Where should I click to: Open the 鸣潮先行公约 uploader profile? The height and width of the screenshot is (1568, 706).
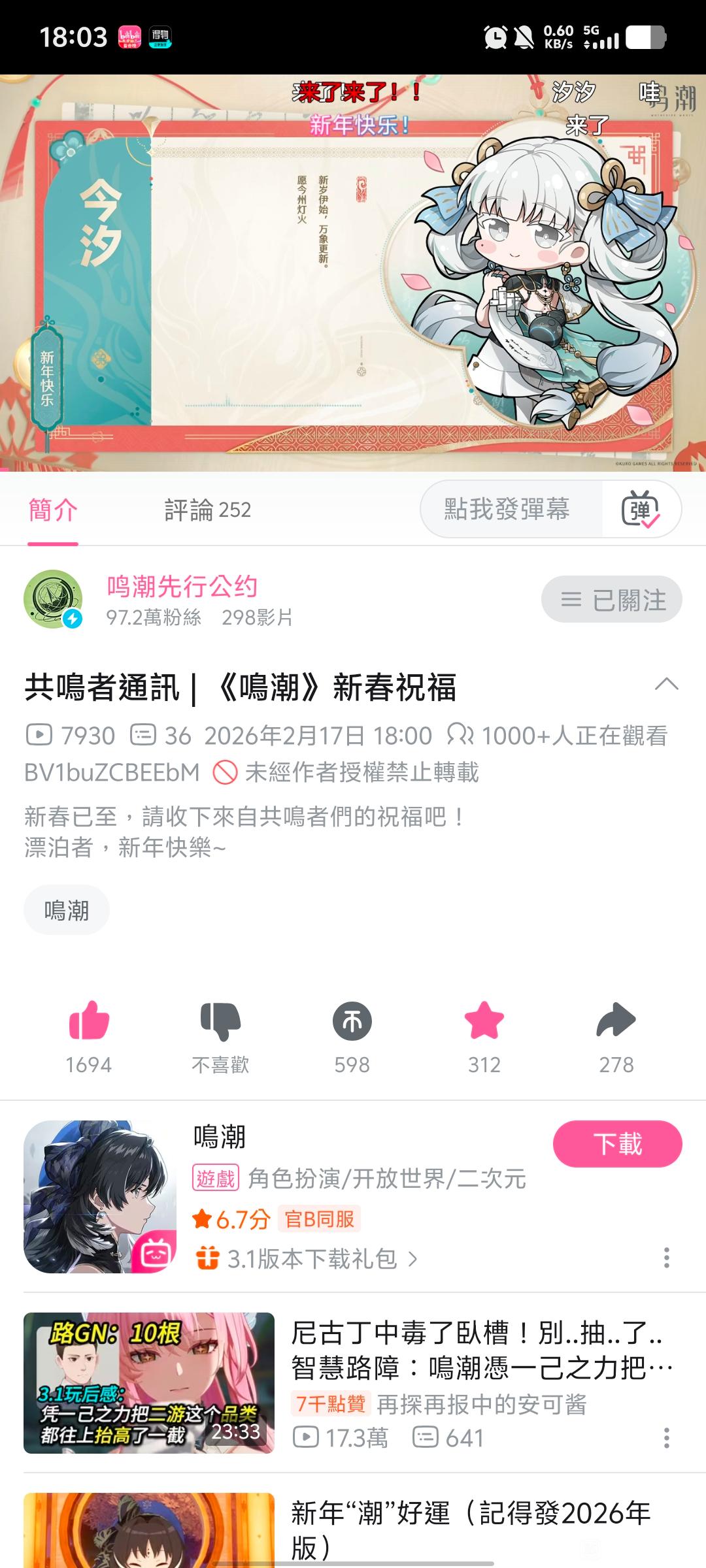[x=182, y=587]
